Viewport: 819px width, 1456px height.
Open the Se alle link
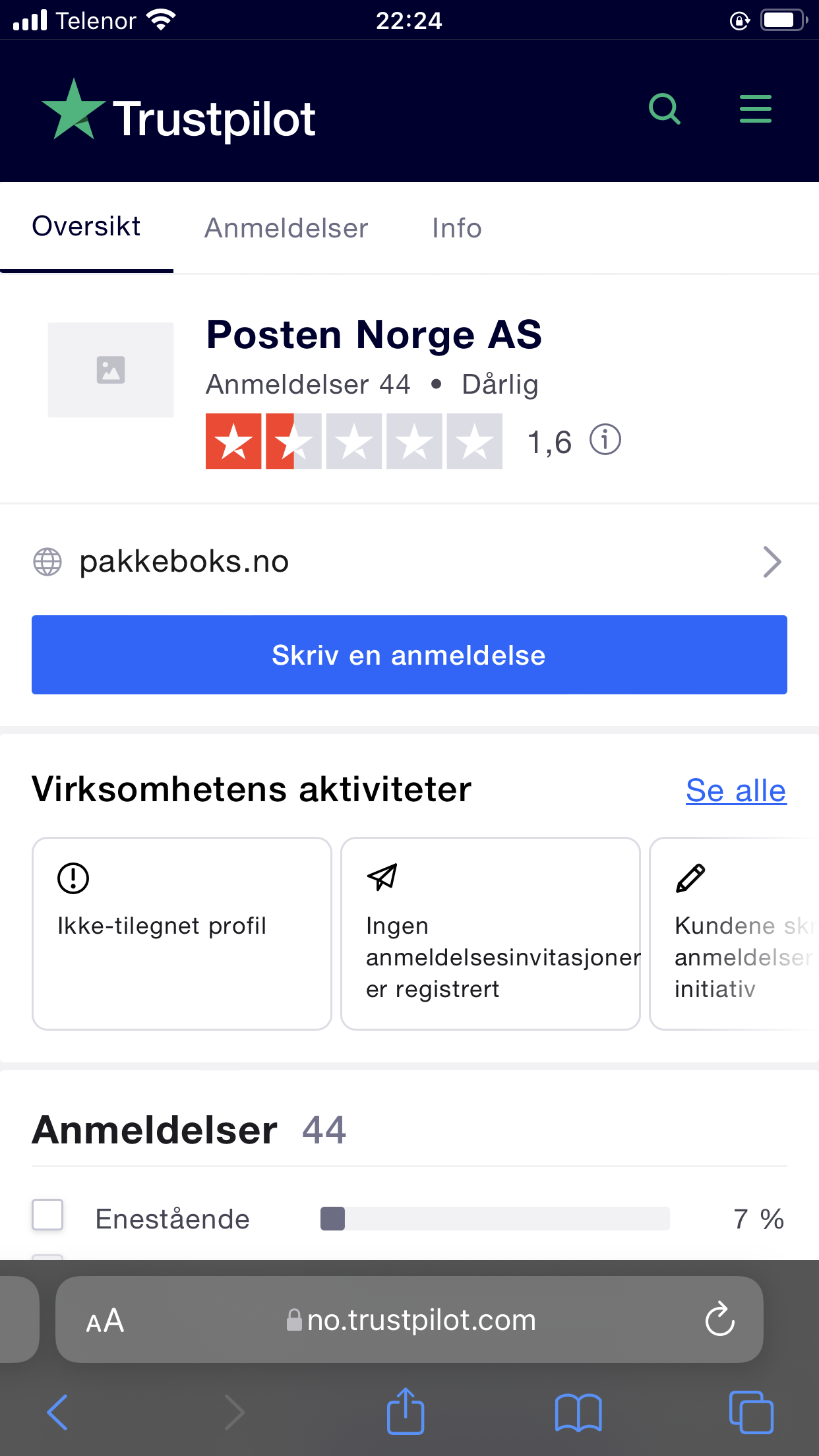pos(736,790)
